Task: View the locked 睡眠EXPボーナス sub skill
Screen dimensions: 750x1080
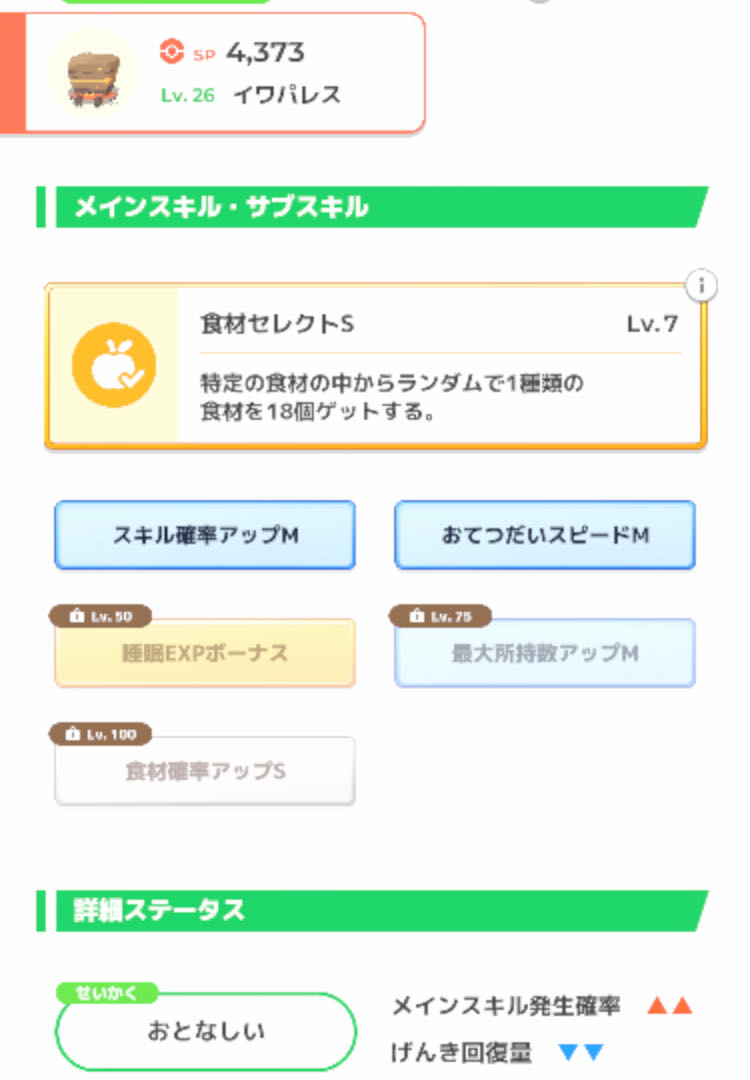Action: 205,653
